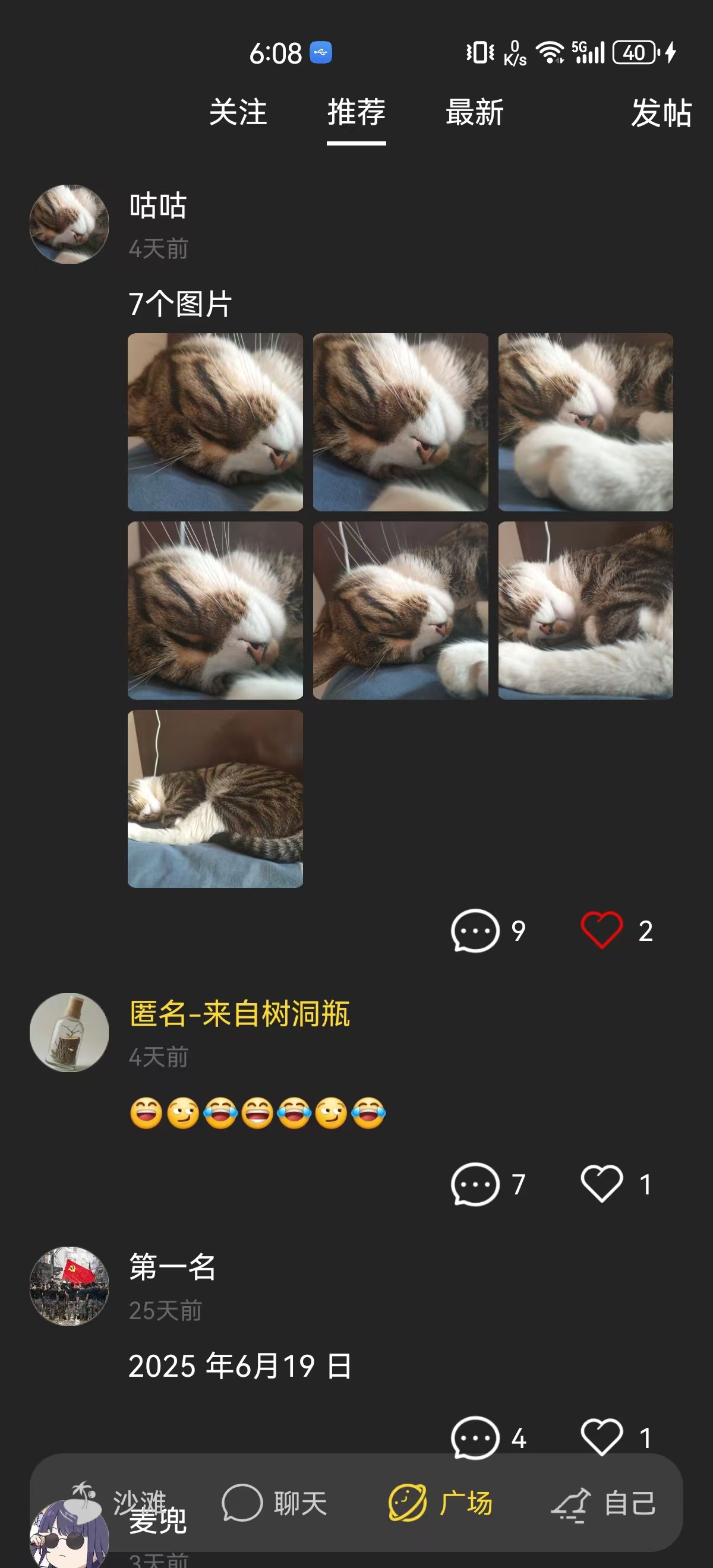Image resolution: width=713 pixels, height=1568 pixels.
Task: Open 咕咕's profile avatar
Action: 70,224
